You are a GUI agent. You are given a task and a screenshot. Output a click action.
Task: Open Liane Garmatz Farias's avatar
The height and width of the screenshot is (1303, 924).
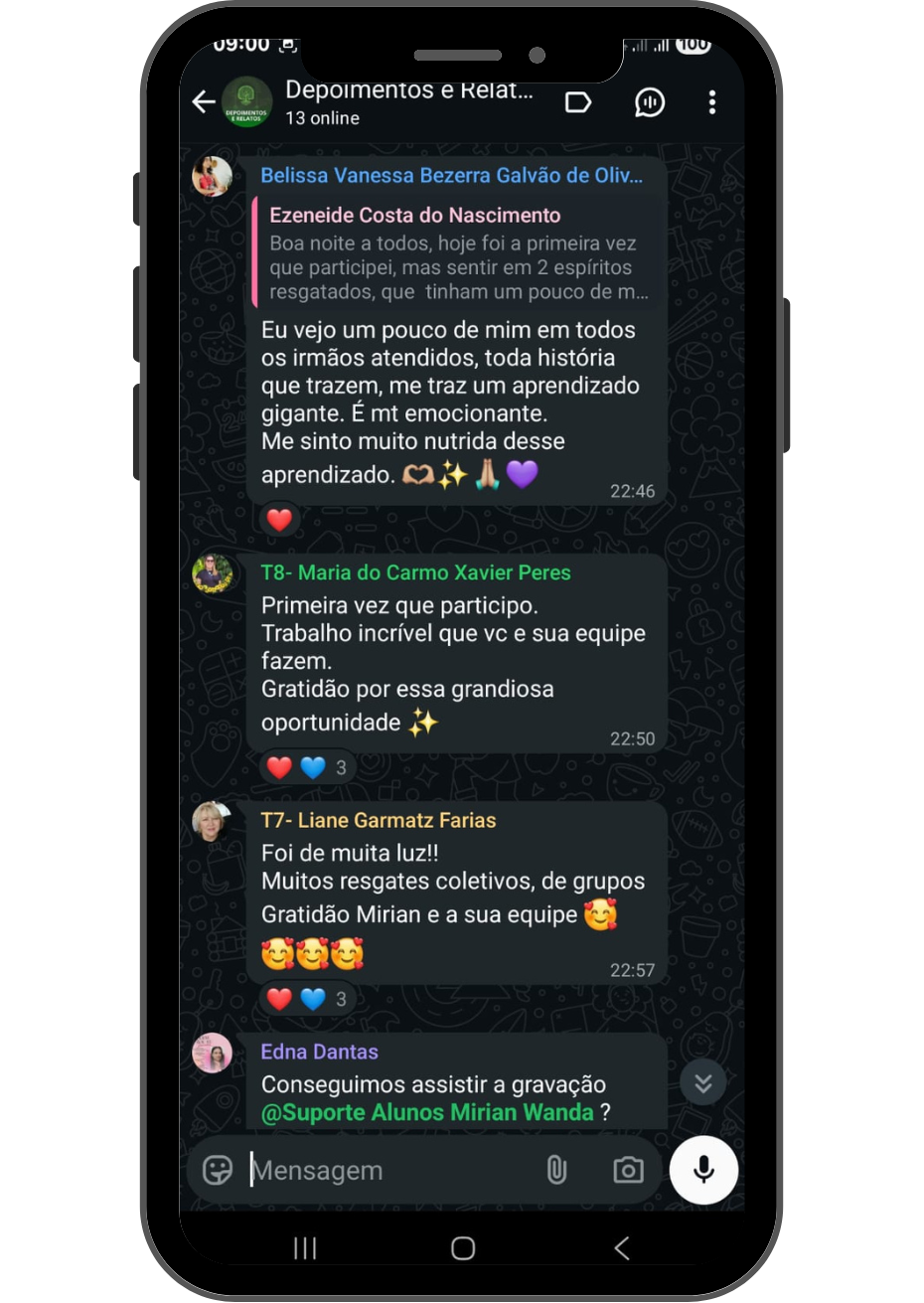[x=212, y=822]
